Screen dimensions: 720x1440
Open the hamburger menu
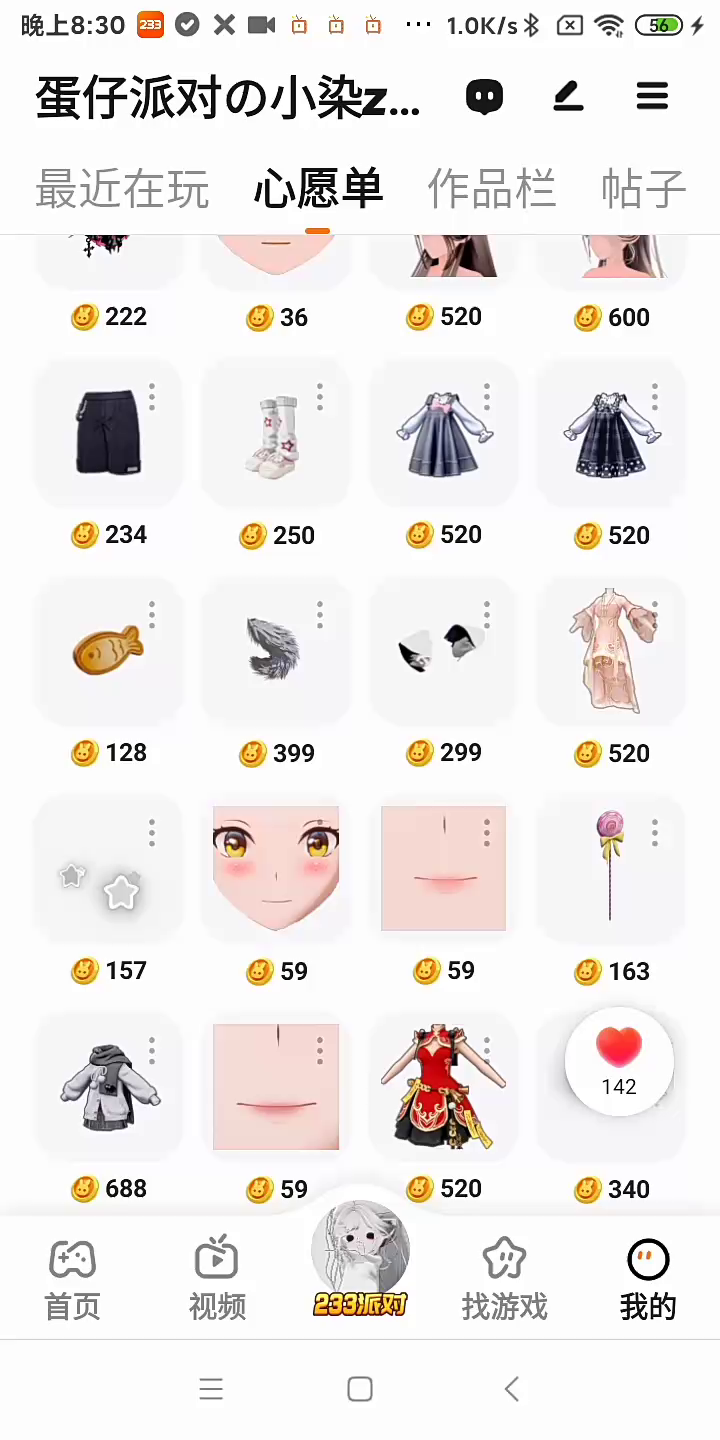coord(652,97)
